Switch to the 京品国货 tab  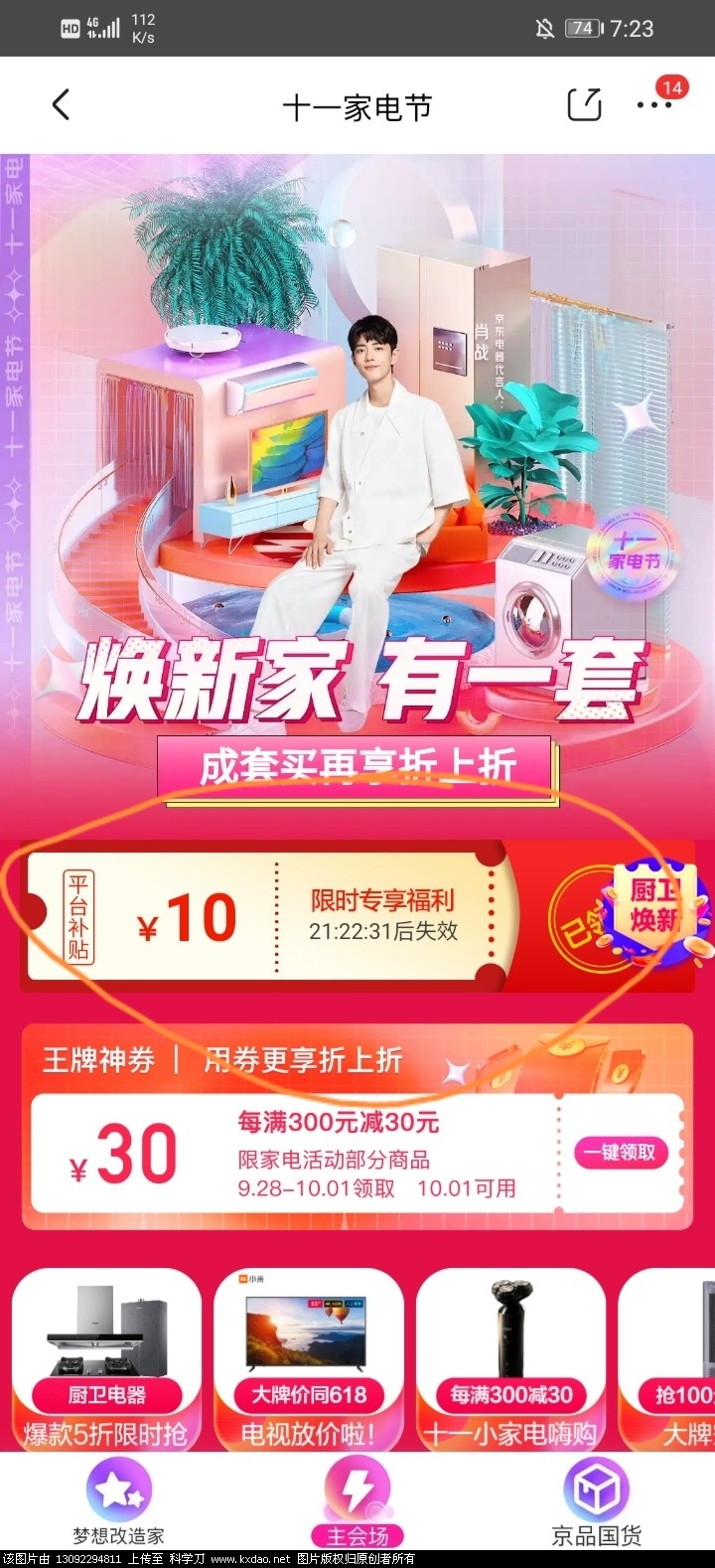point(596,1504)
